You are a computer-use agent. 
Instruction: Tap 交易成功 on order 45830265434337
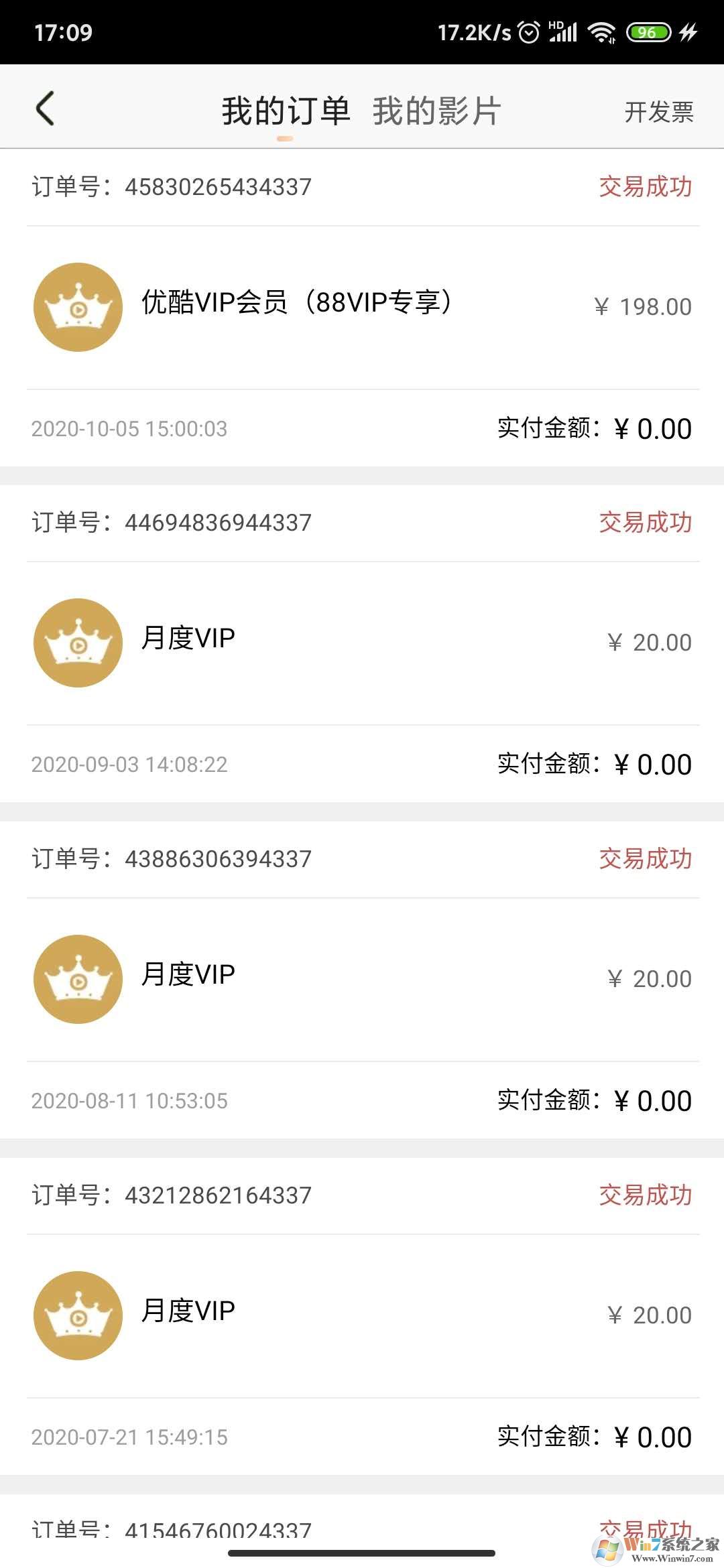(x=646, y=188)
